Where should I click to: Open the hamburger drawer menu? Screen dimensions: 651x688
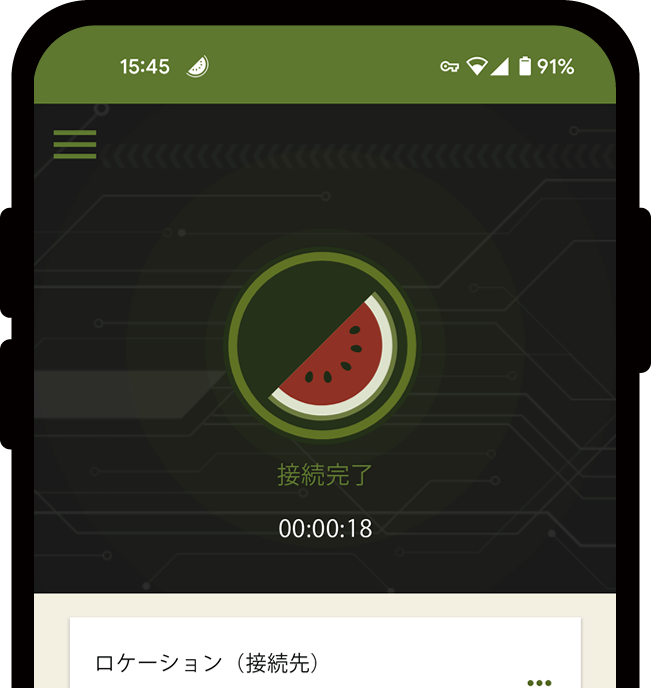[75, 144]
